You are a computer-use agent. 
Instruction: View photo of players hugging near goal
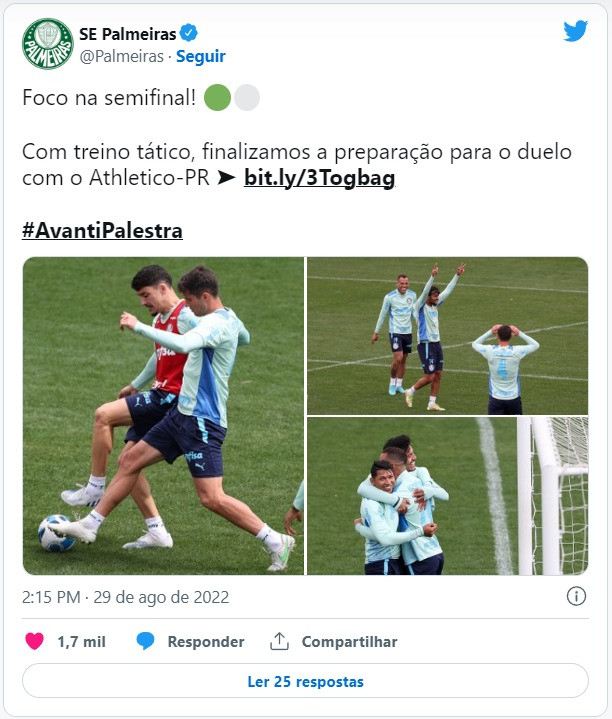pyautogui.click(x=447, y=496)
